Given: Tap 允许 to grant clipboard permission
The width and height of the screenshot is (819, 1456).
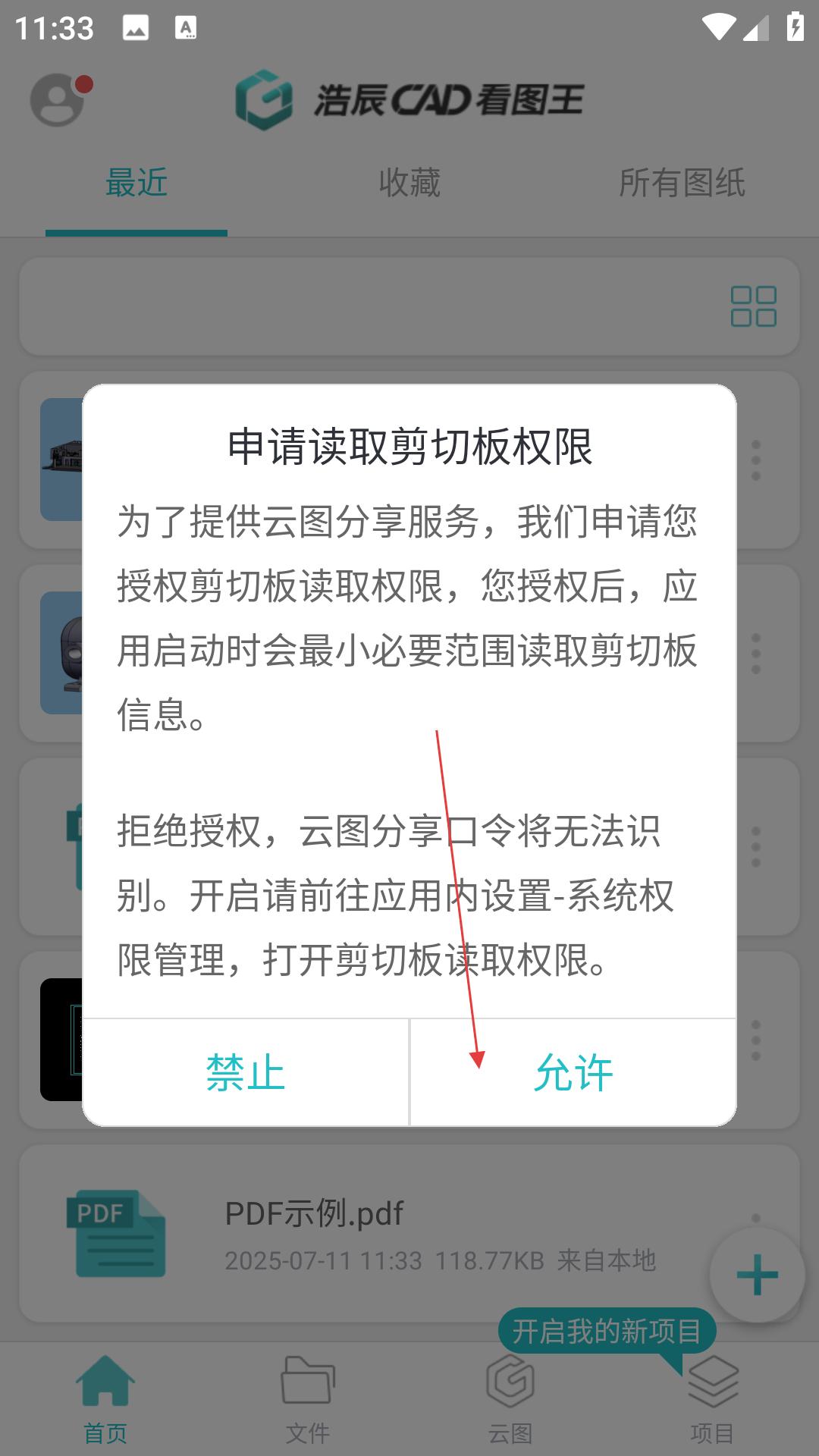Looking at the screenshot, I should click(x=573, y=1072).
